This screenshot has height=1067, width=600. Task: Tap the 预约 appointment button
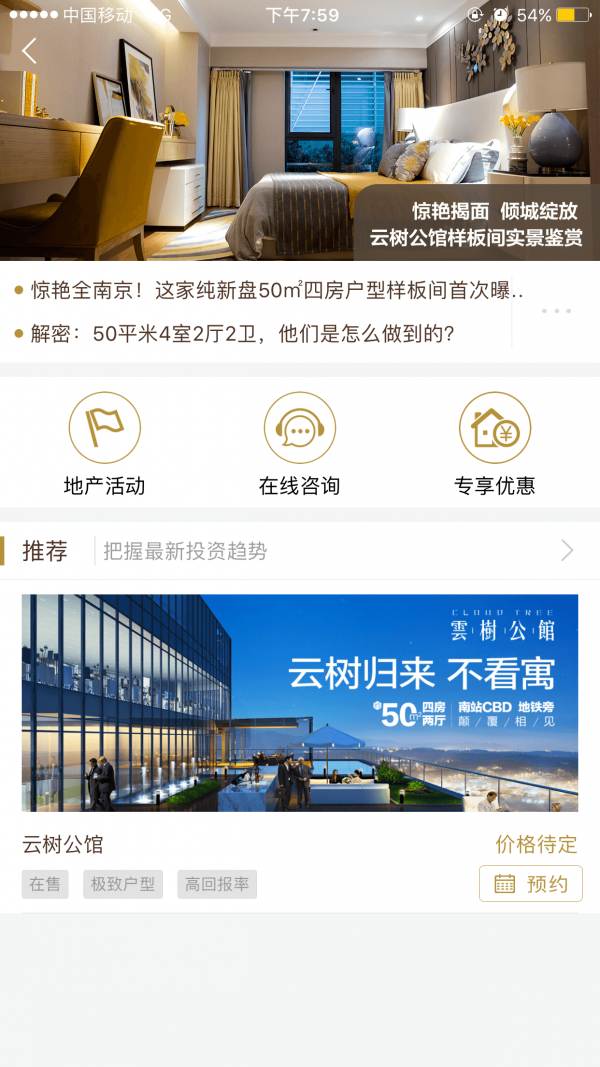click(530, 884)
